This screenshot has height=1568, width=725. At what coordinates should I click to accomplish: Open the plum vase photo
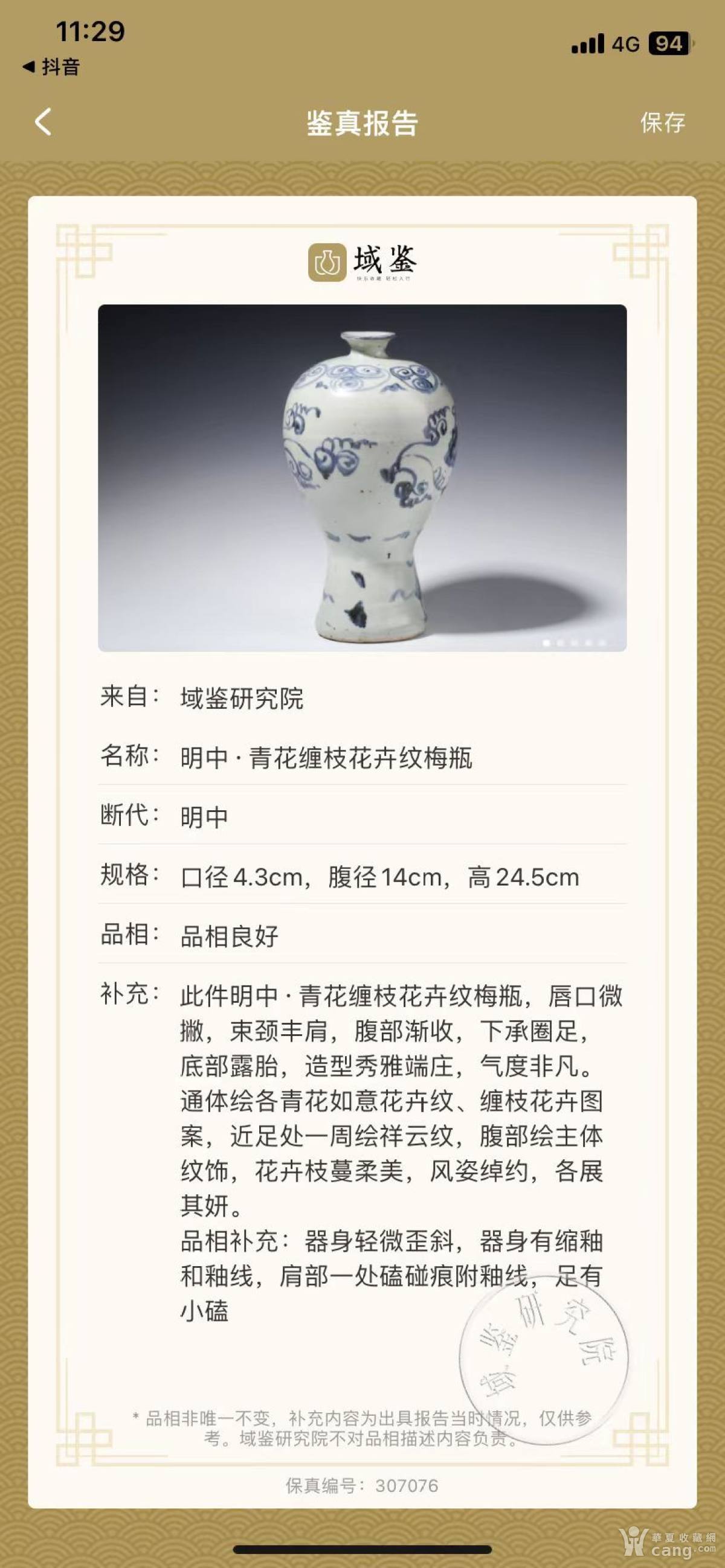[362, 478]
